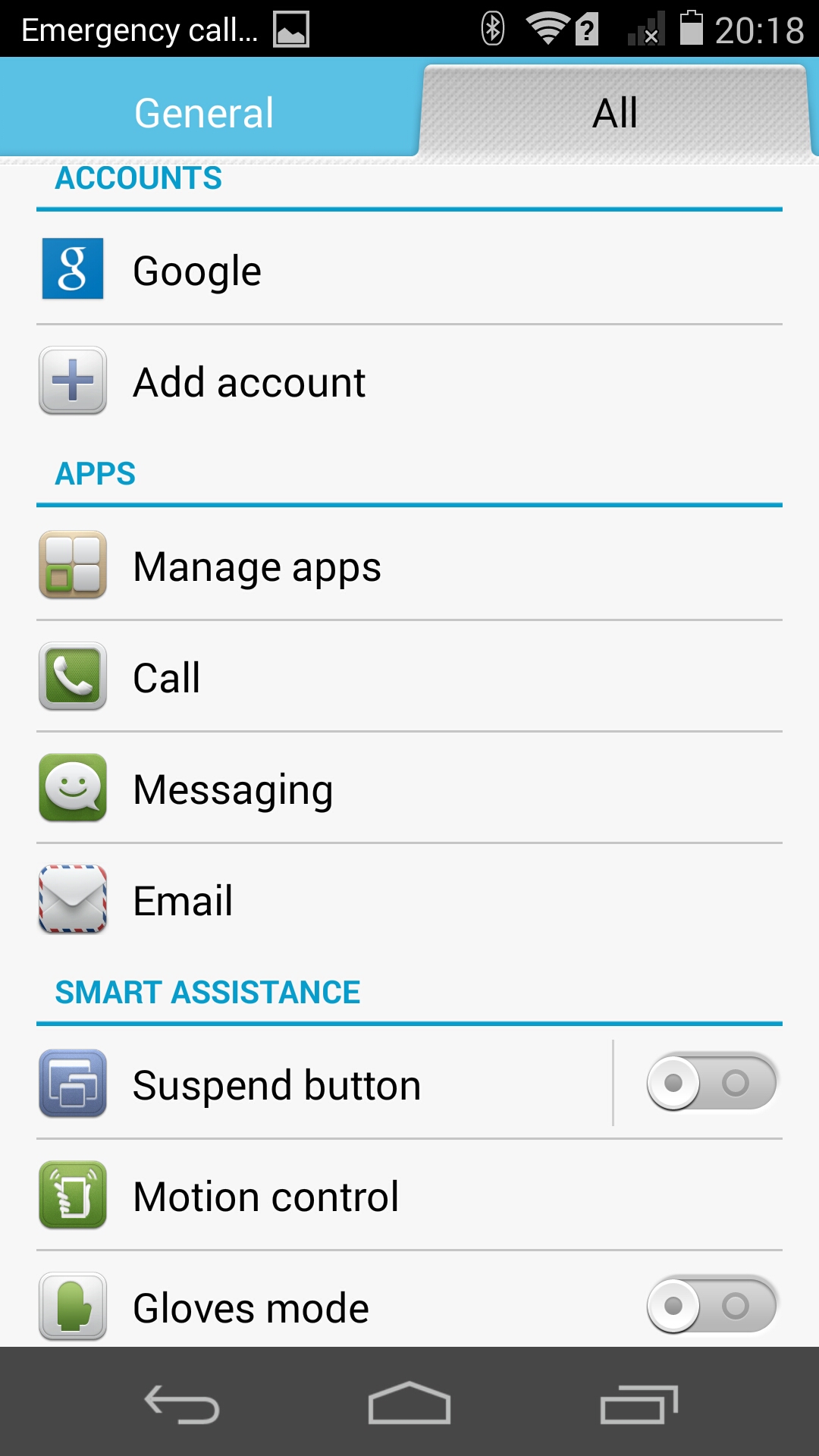Go to the home screen

409,1403
